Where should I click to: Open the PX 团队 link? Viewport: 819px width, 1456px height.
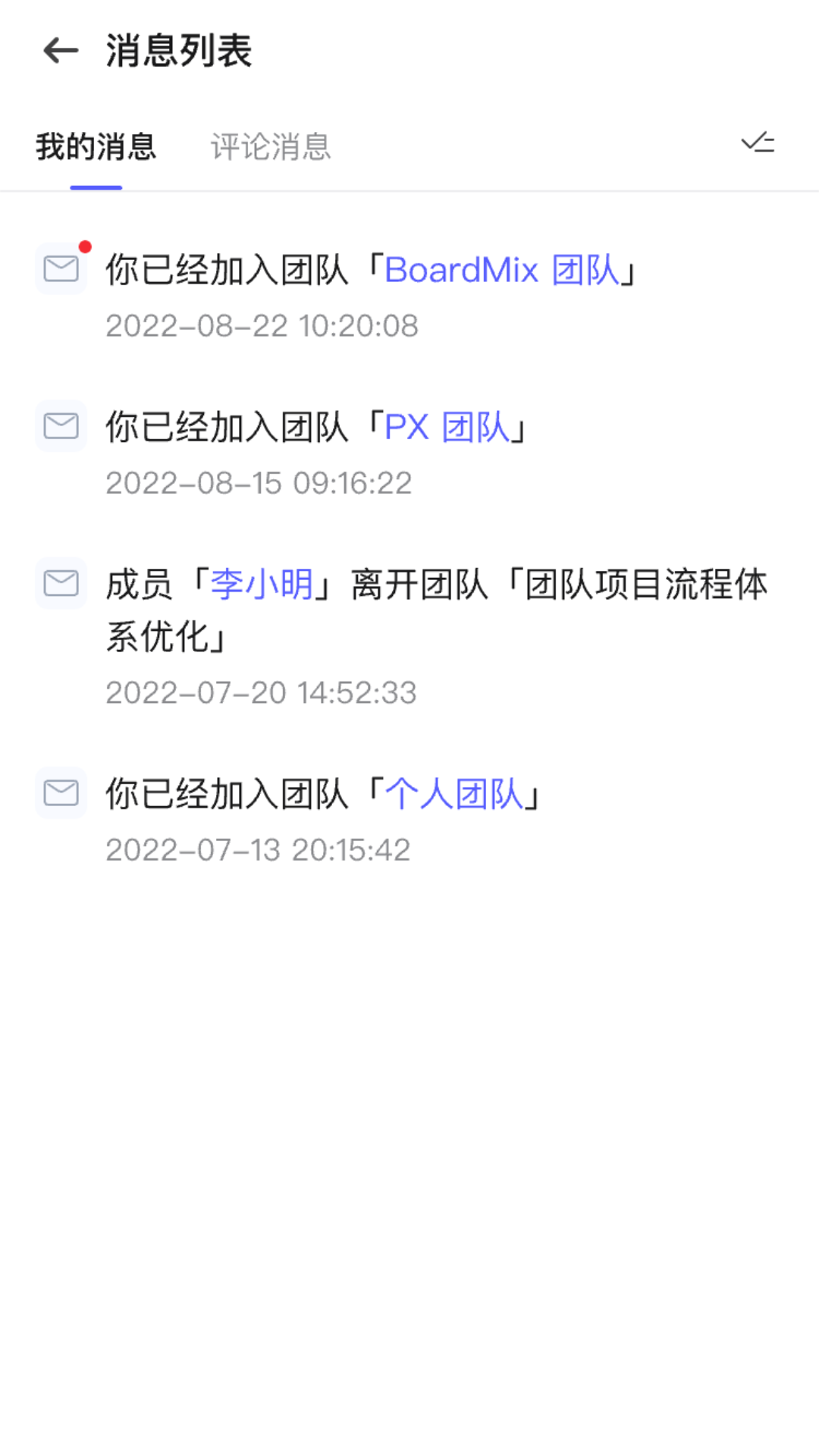pyautogui.click(x=447, y=427)
